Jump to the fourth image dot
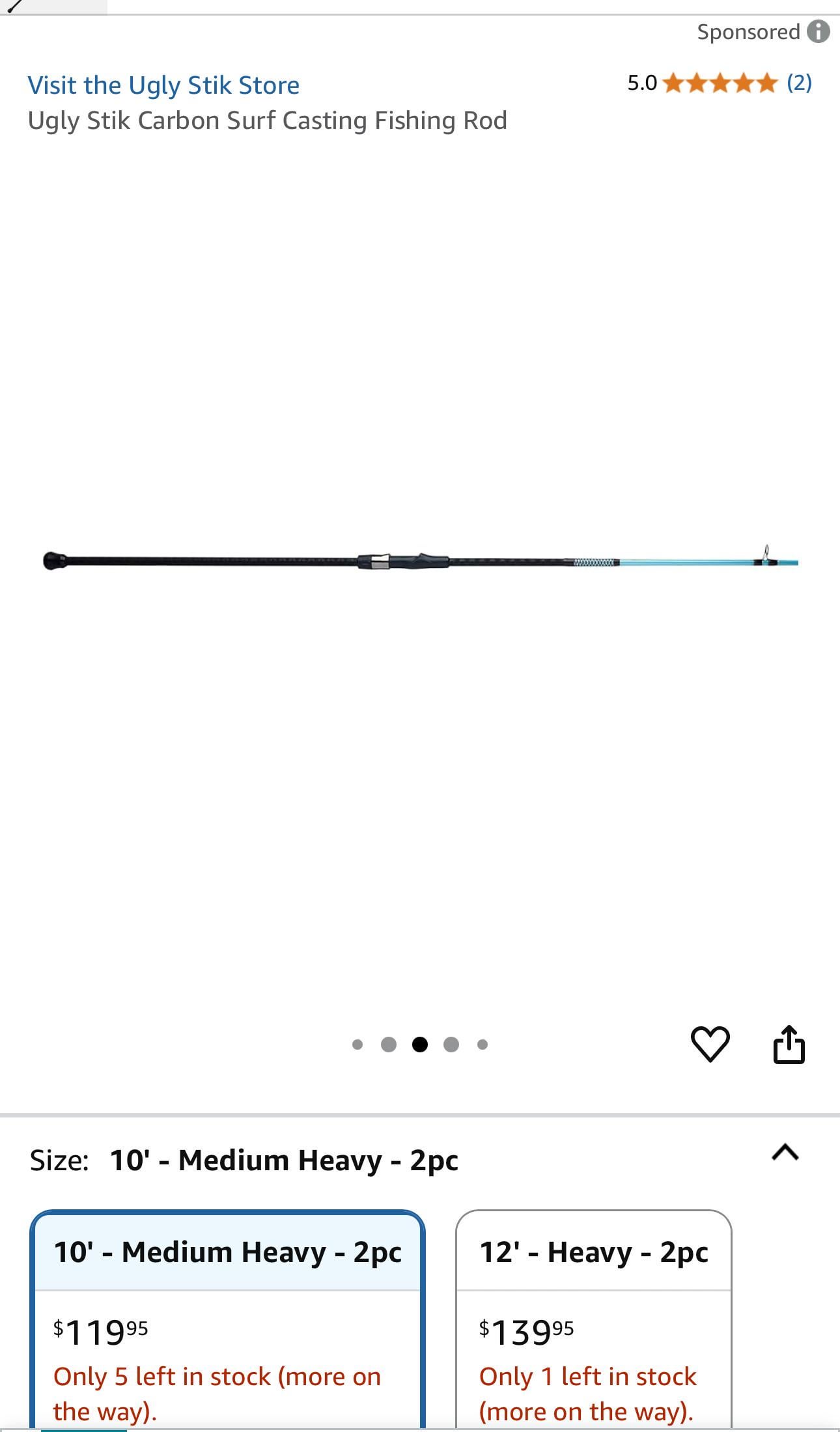This screenshot has width=840, height=1432. (x=451, y=1045)
